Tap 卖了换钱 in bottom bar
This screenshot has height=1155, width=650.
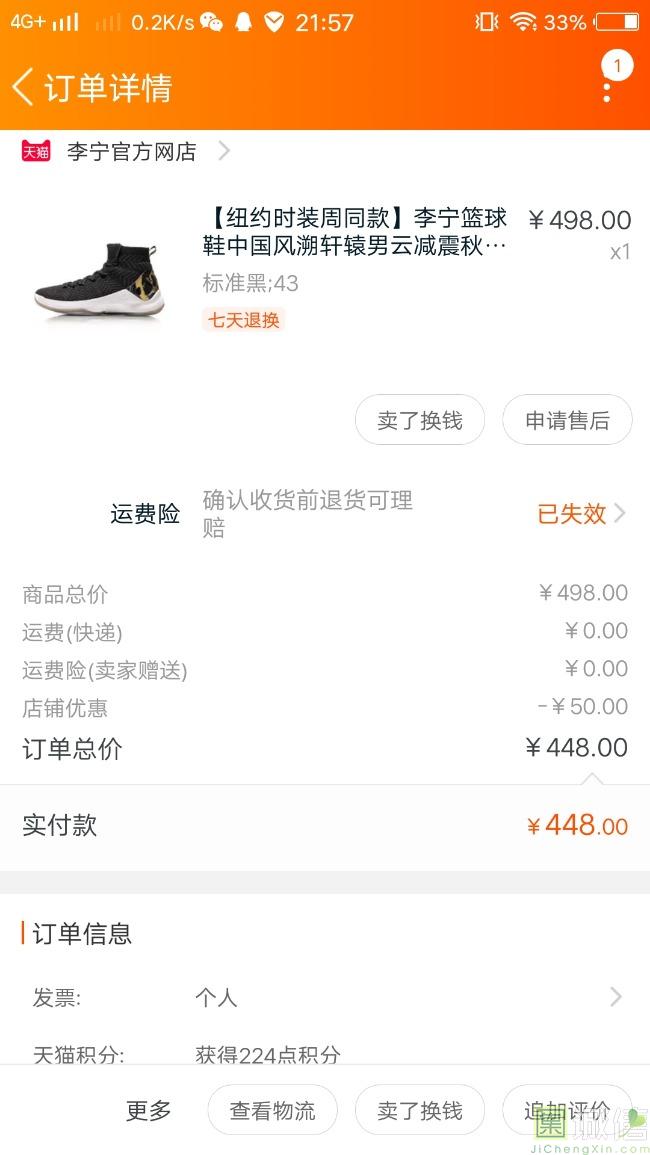coord(419,1110)
